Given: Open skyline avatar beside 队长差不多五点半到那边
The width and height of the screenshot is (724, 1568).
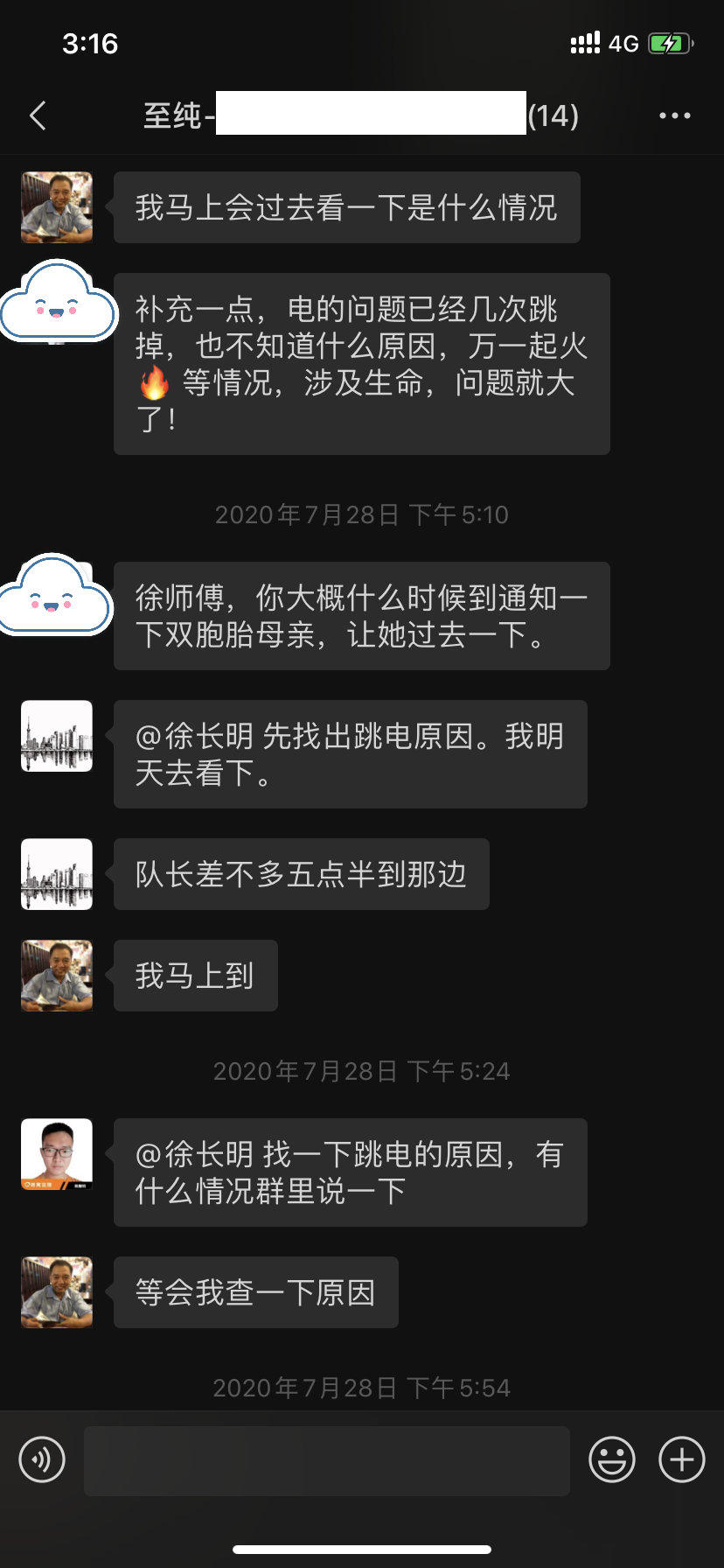Looking at the screenshot, I should 57,874.
